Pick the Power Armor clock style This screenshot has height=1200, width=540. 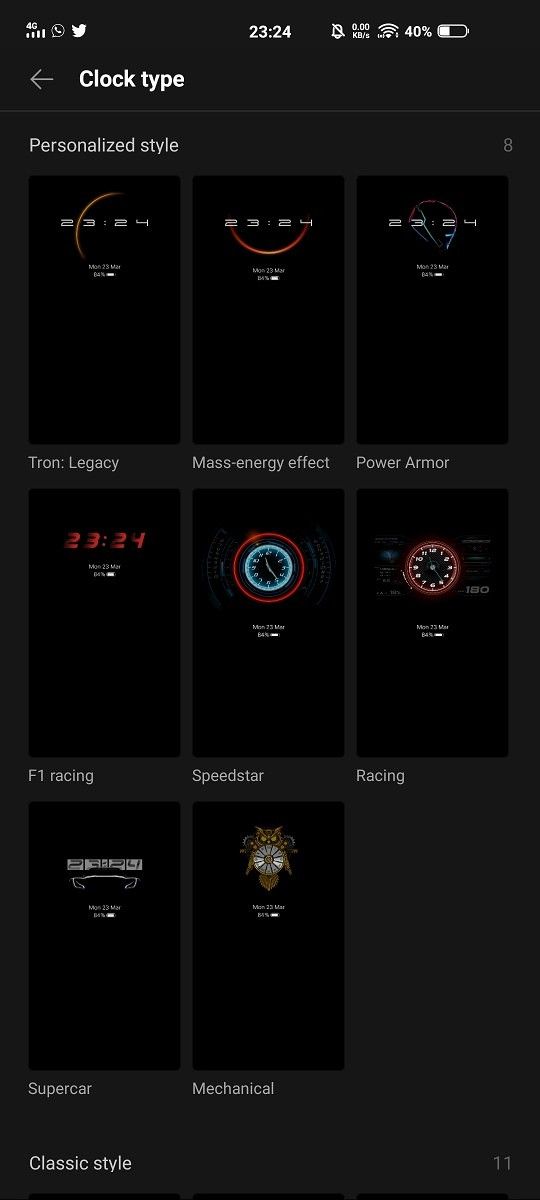tap(432, 310)
